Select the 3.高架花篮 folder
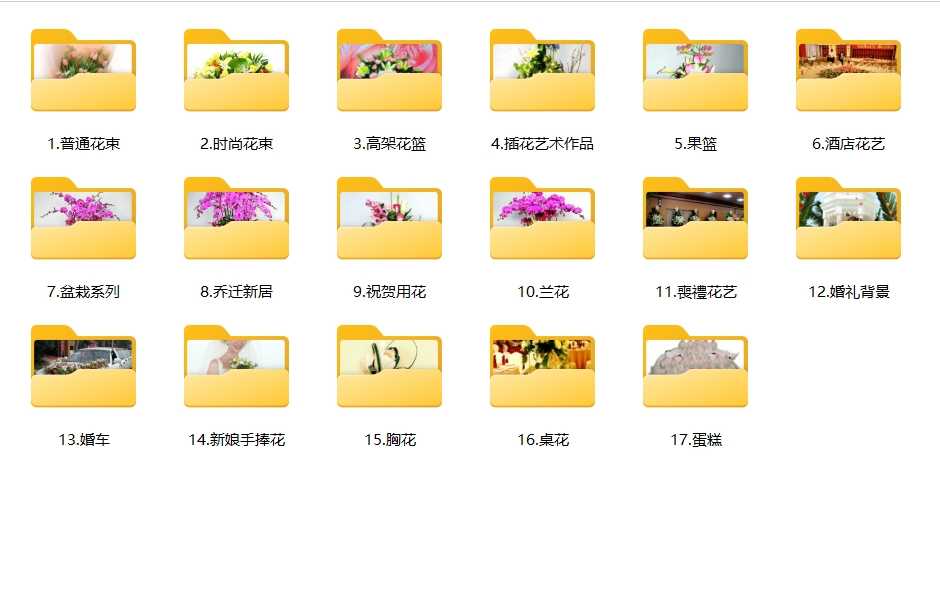The width and height of the screenshot is (940, 609). pyautogui.click(x=389, y=72)
